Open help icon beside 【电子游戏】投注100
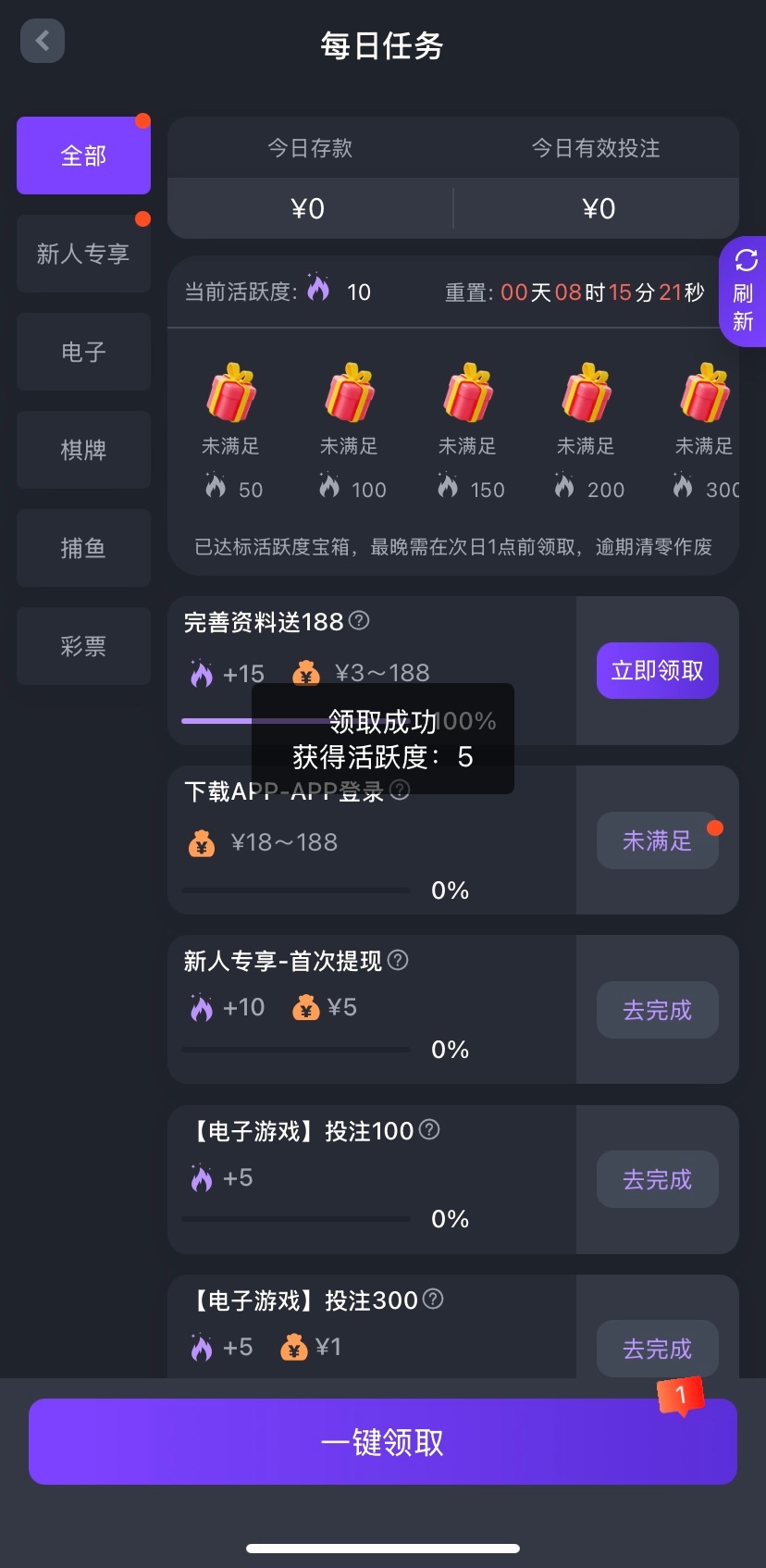 coord(429,1129)
